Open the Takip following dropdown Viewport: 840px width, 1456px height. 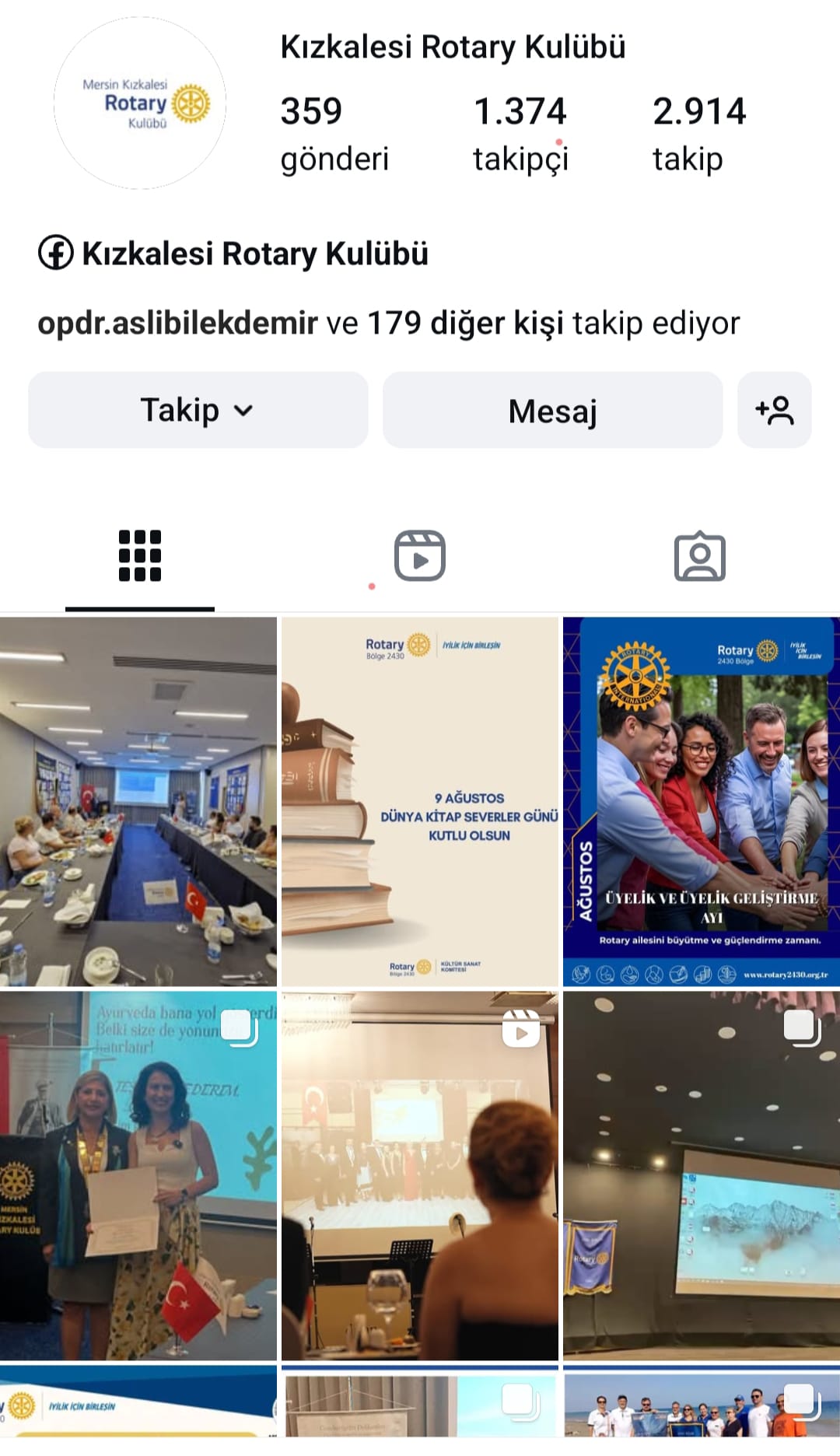(x=198, y=410)
